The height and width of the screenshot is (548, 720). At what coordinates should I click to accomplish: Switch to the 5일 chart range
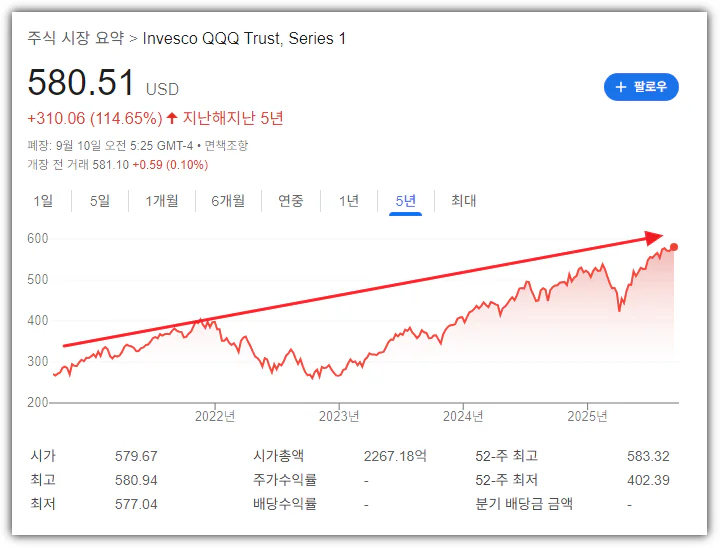100,201
